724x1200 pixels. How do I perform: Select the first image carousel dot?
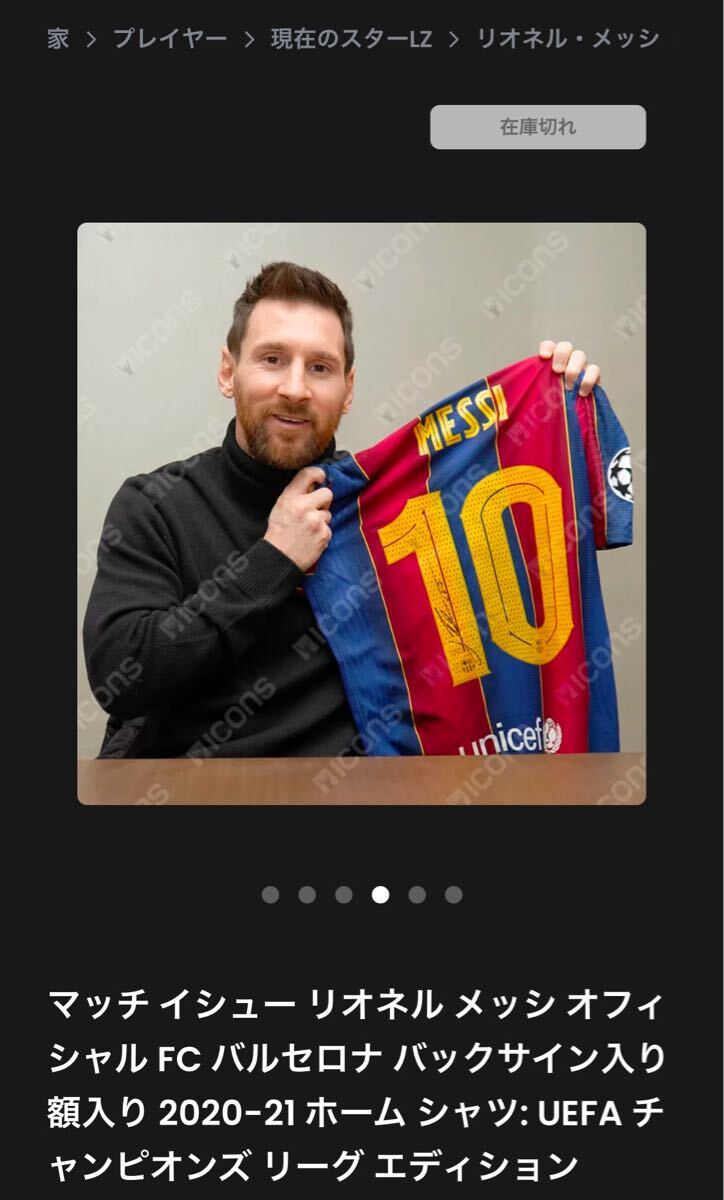[x=270, y=894]
